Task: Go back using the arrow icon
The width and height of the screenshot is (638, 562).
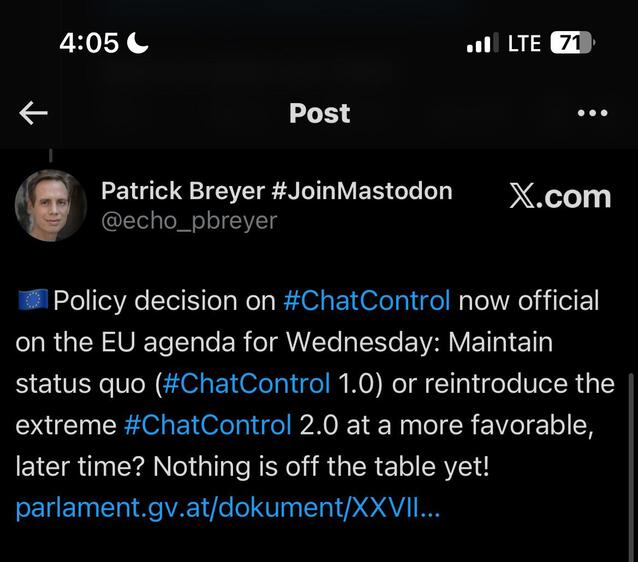Action: click(34, 113)
